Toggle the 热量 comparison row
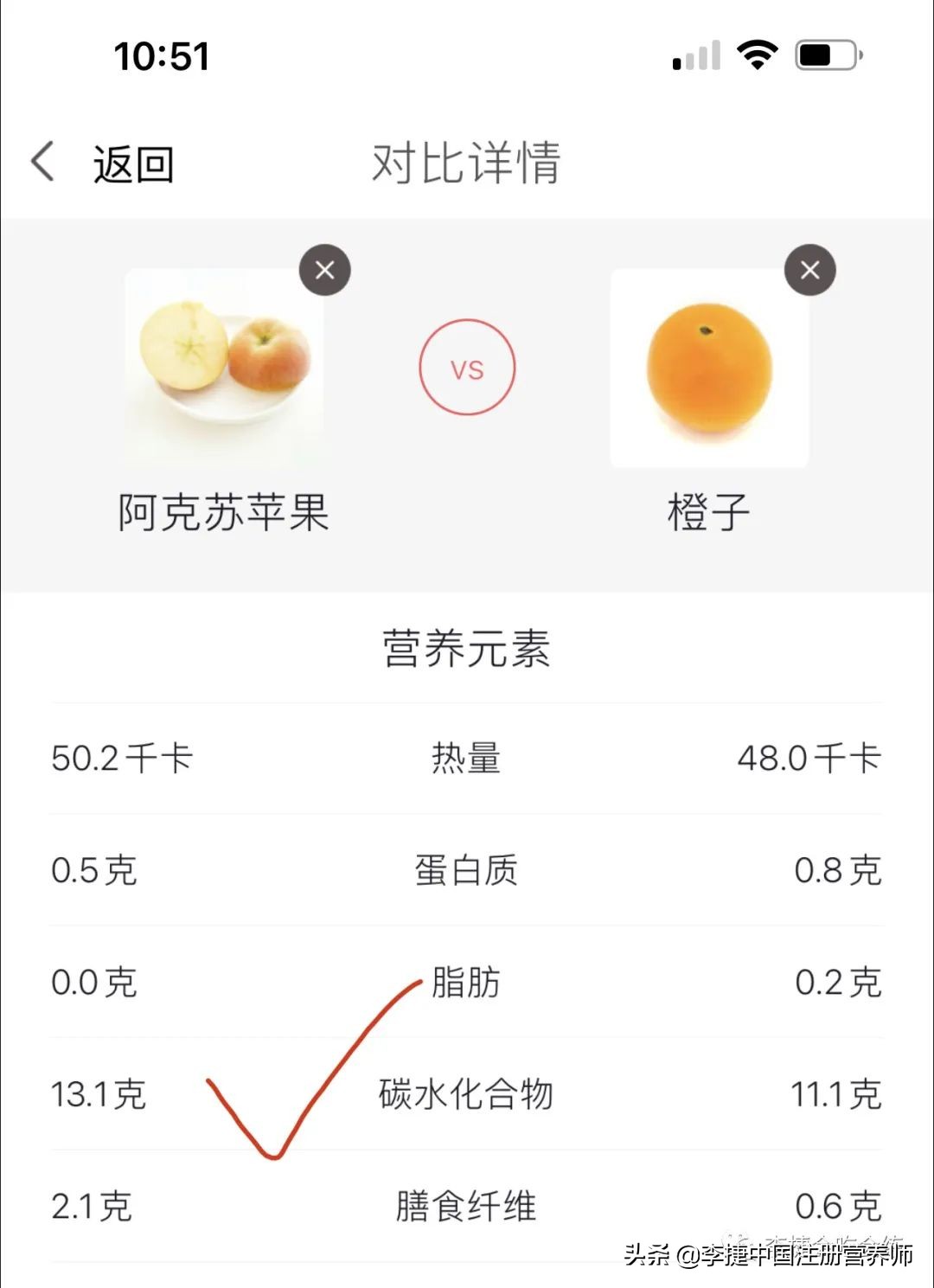934x1288 pixels. (x=467, y=759)
